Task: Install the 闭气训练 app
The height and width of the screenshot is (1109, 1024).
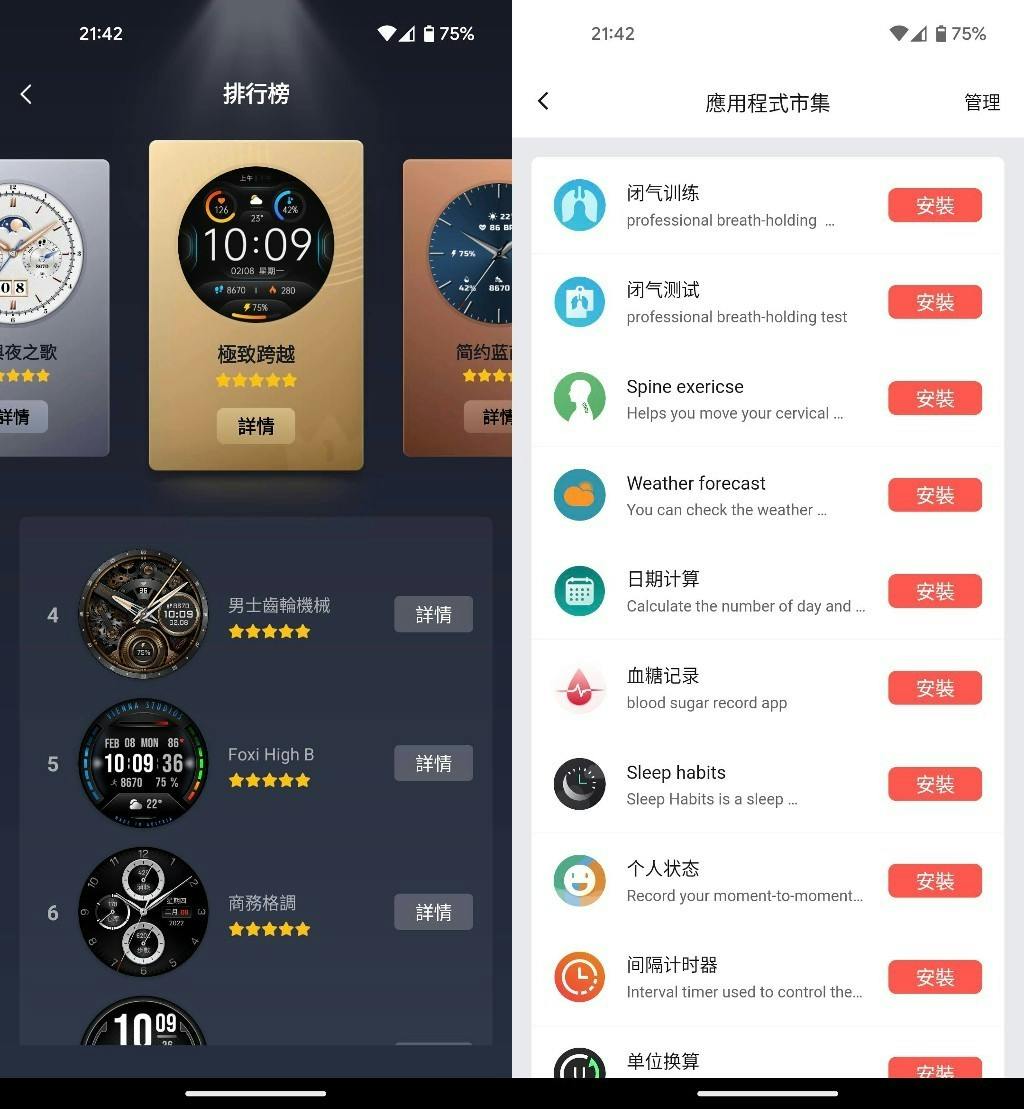Action: click(x=934, y=206)
